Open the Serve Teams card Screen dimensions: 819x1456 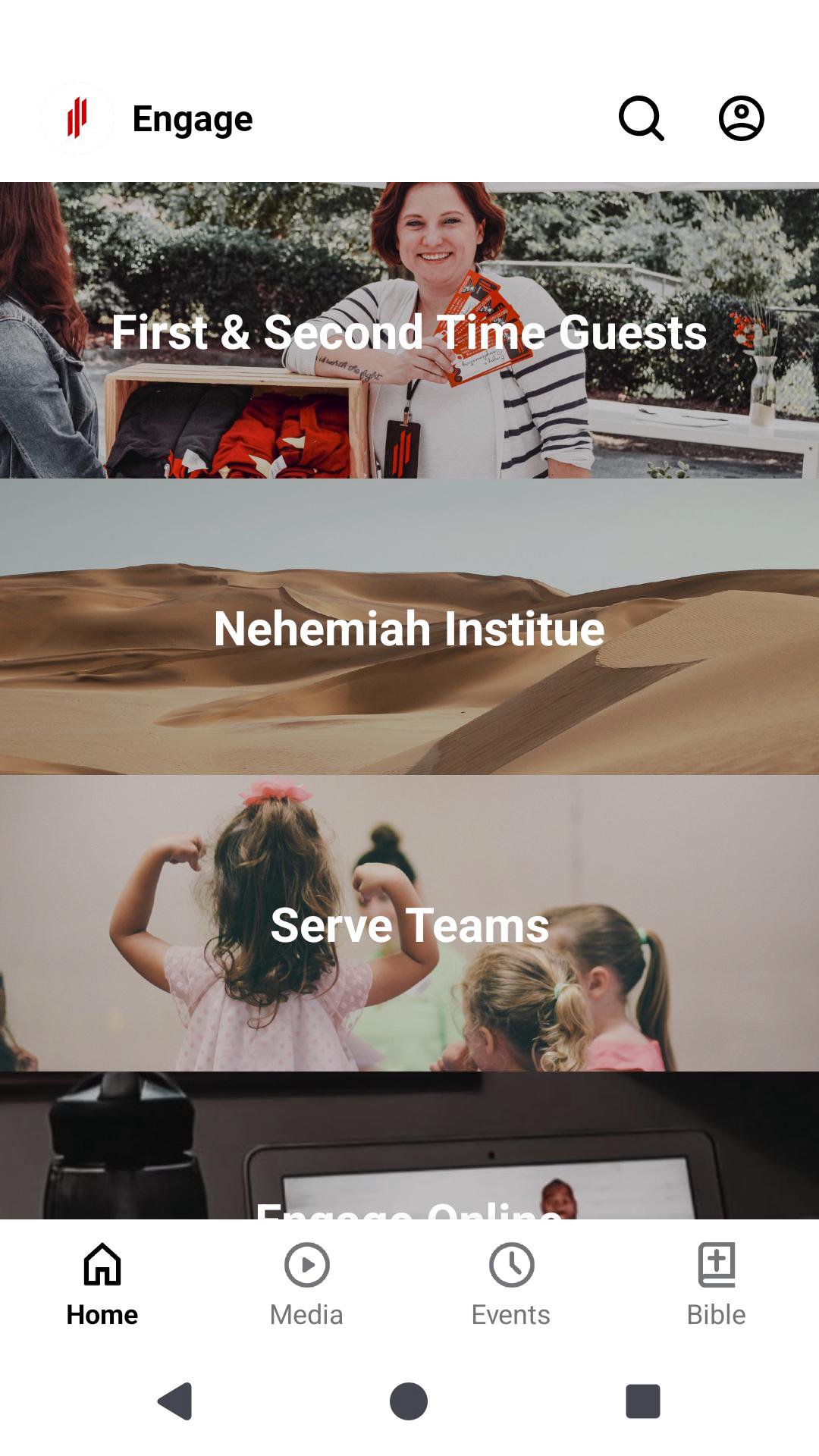pos(409,924)
